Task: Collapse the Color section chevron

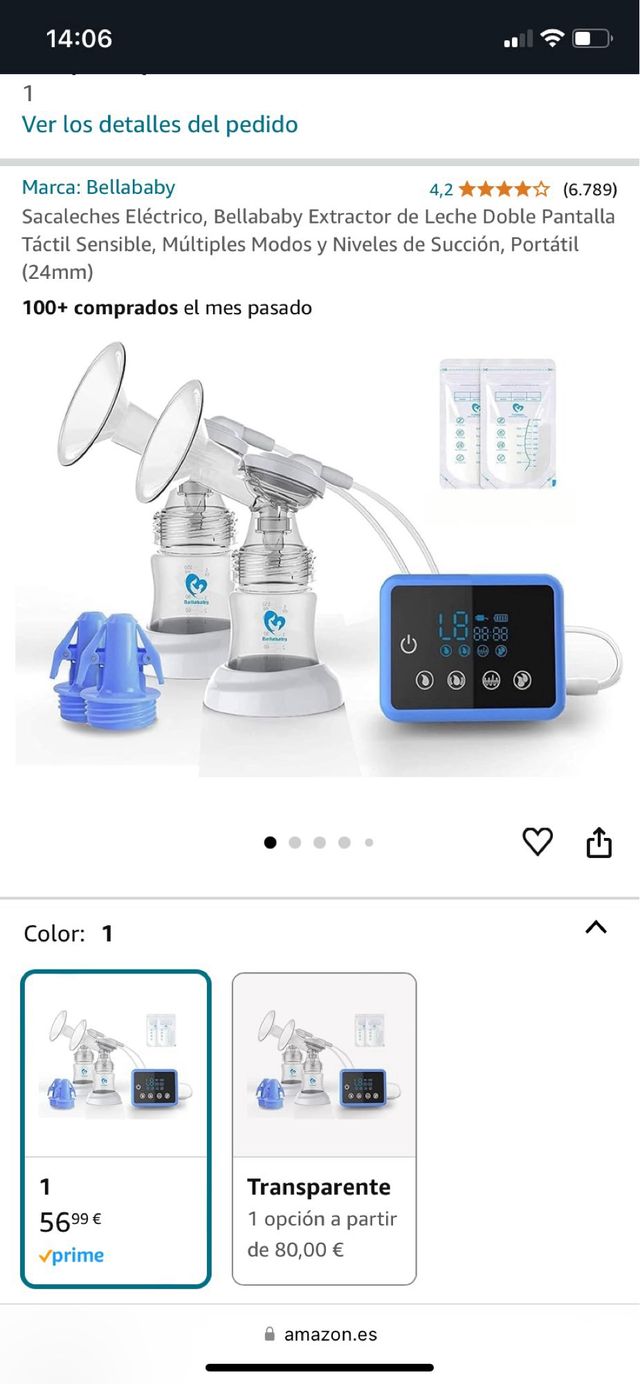Action: click(x=596, y=927)
